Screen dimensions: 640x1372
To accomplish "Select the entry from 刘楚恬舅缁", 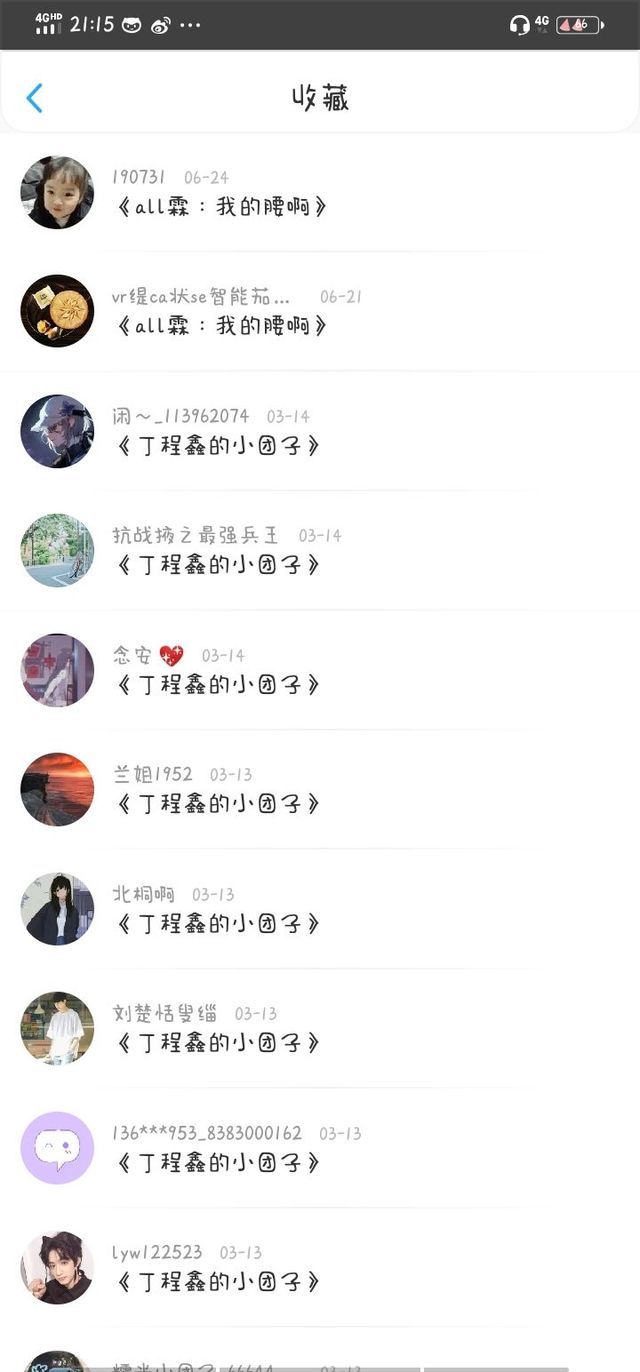I will pos(220,1043).
